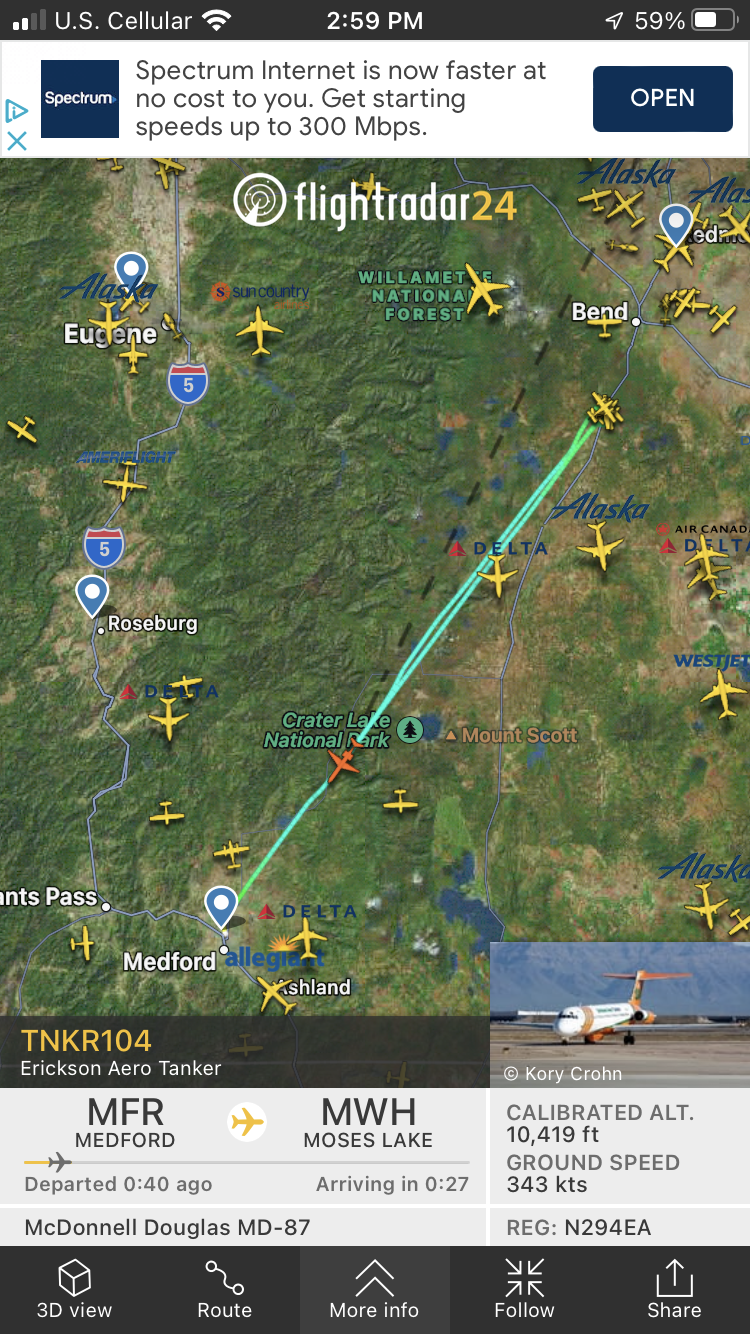750x1334 pixels.
Task: Select the Roseburg airport pin
Action: (x=92, y=595)
